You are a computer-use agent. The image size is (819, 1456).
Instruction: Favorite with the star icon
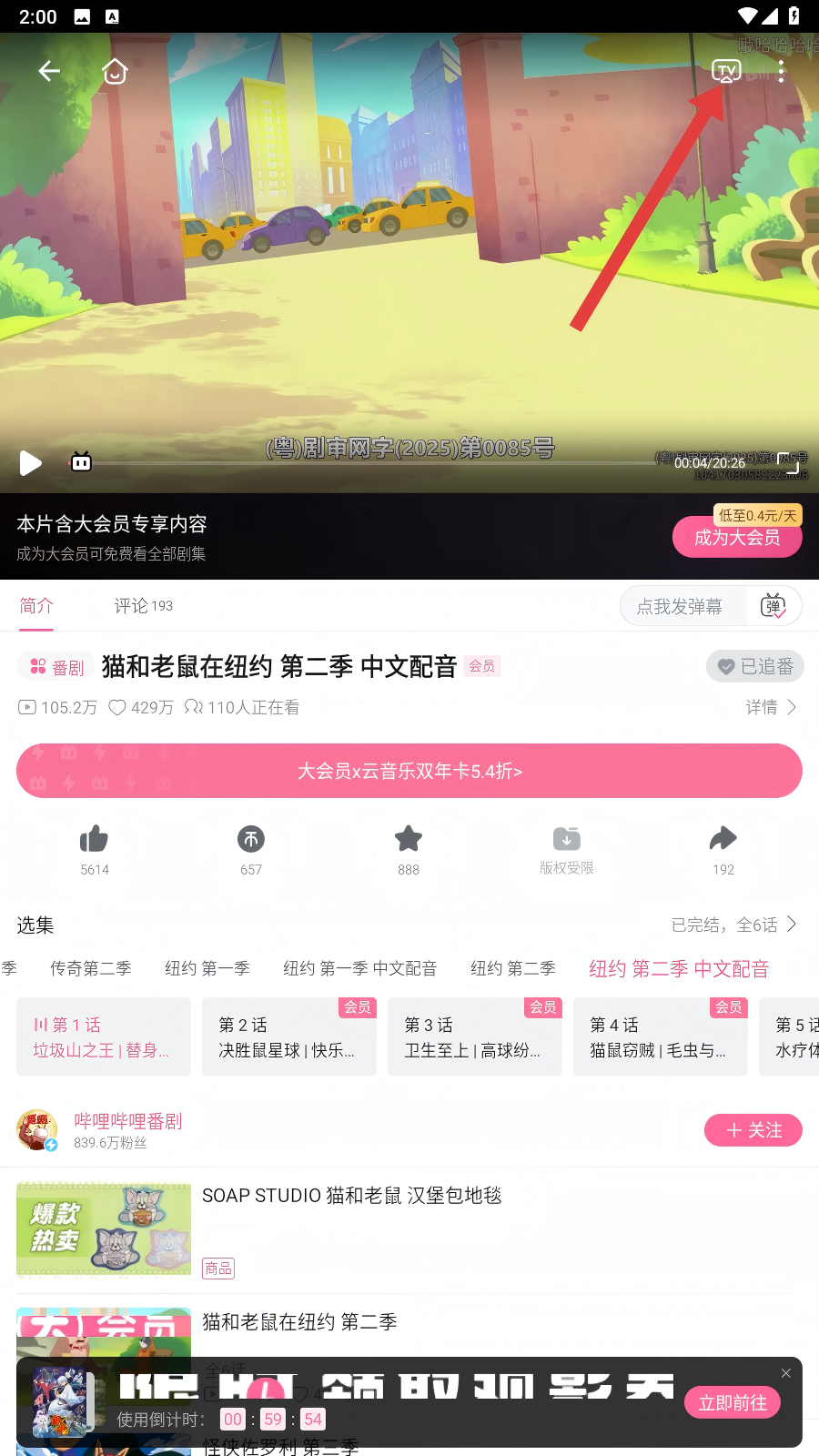pyautogui.click(x=409, y=839)
